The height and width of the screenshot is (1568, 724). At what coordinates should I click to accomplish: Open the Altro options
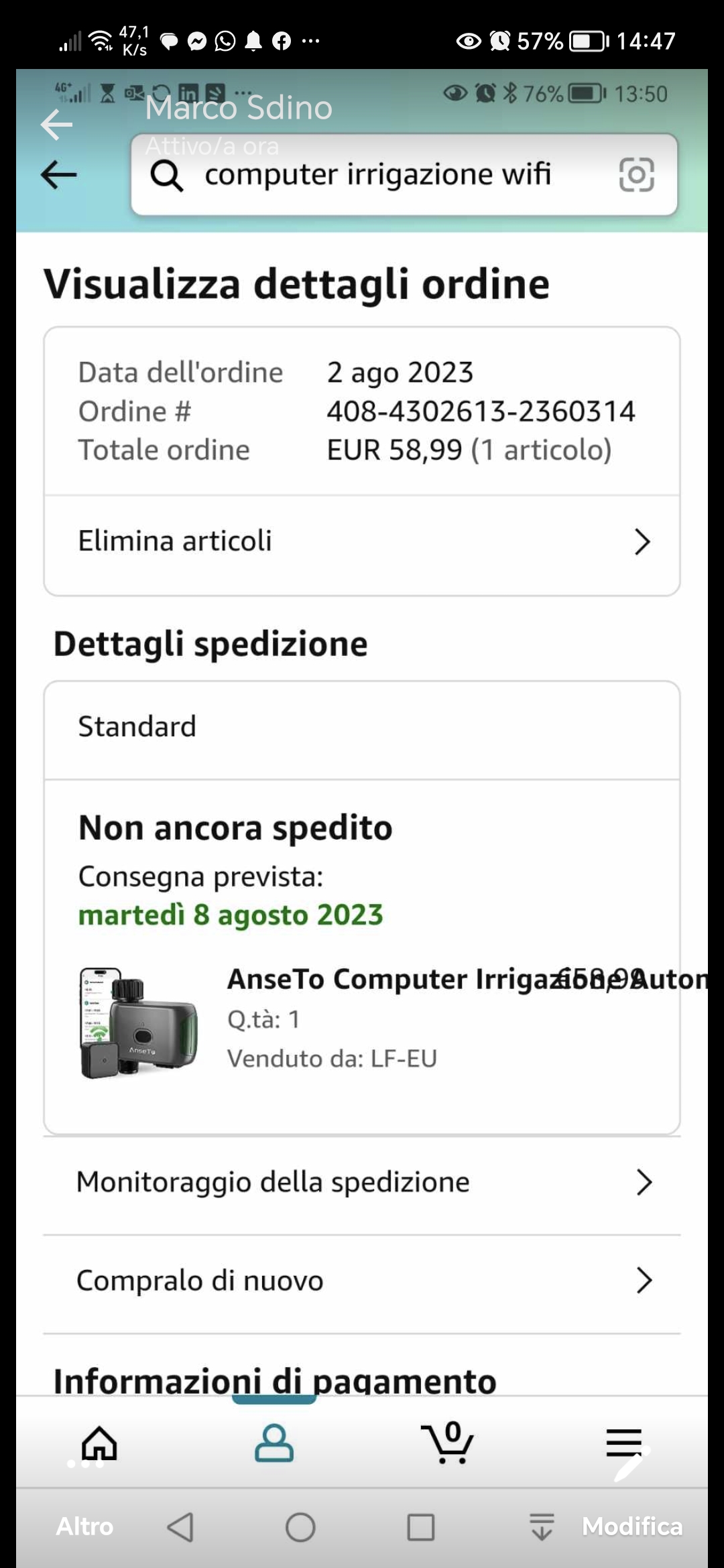(x=84, y=1526)
